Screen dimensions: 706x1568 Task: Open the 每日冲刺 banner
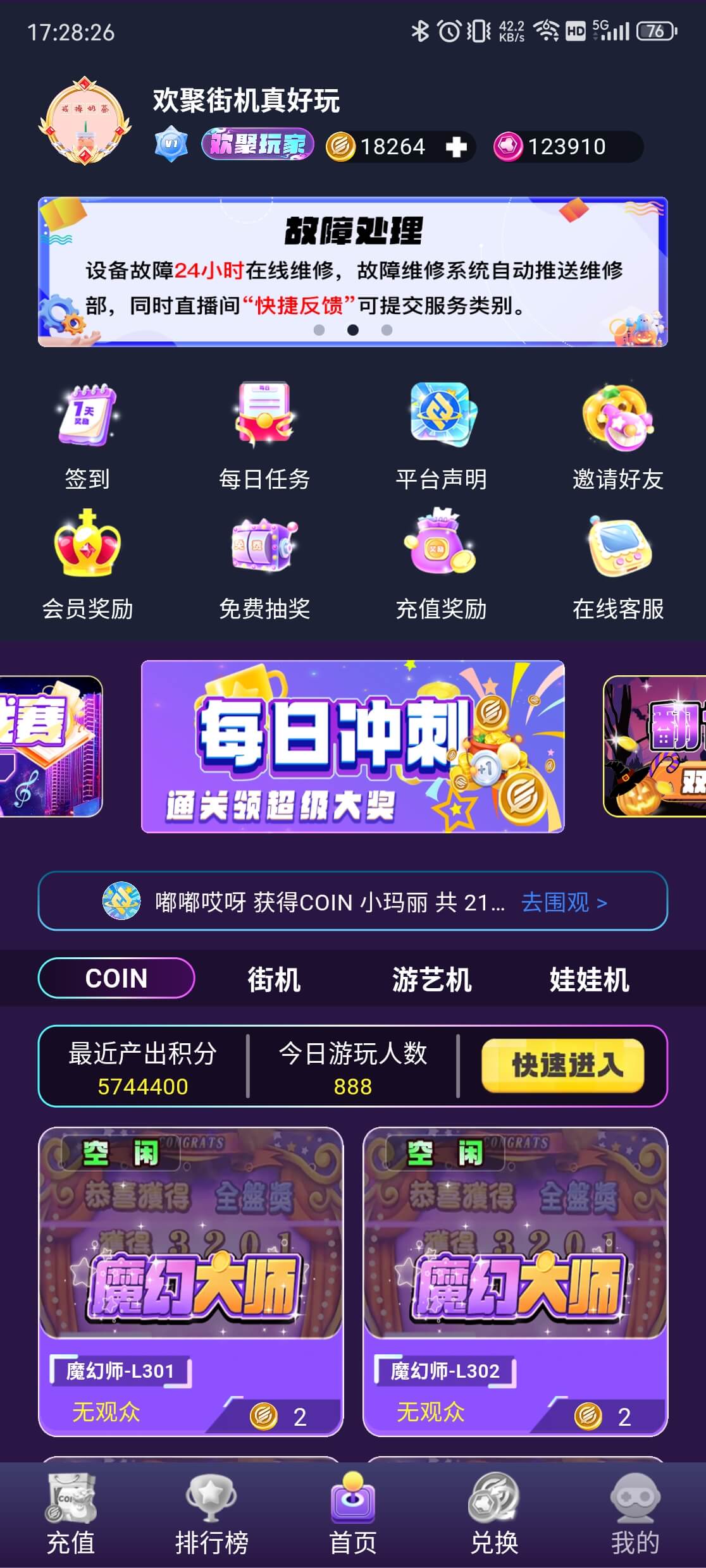352,746
